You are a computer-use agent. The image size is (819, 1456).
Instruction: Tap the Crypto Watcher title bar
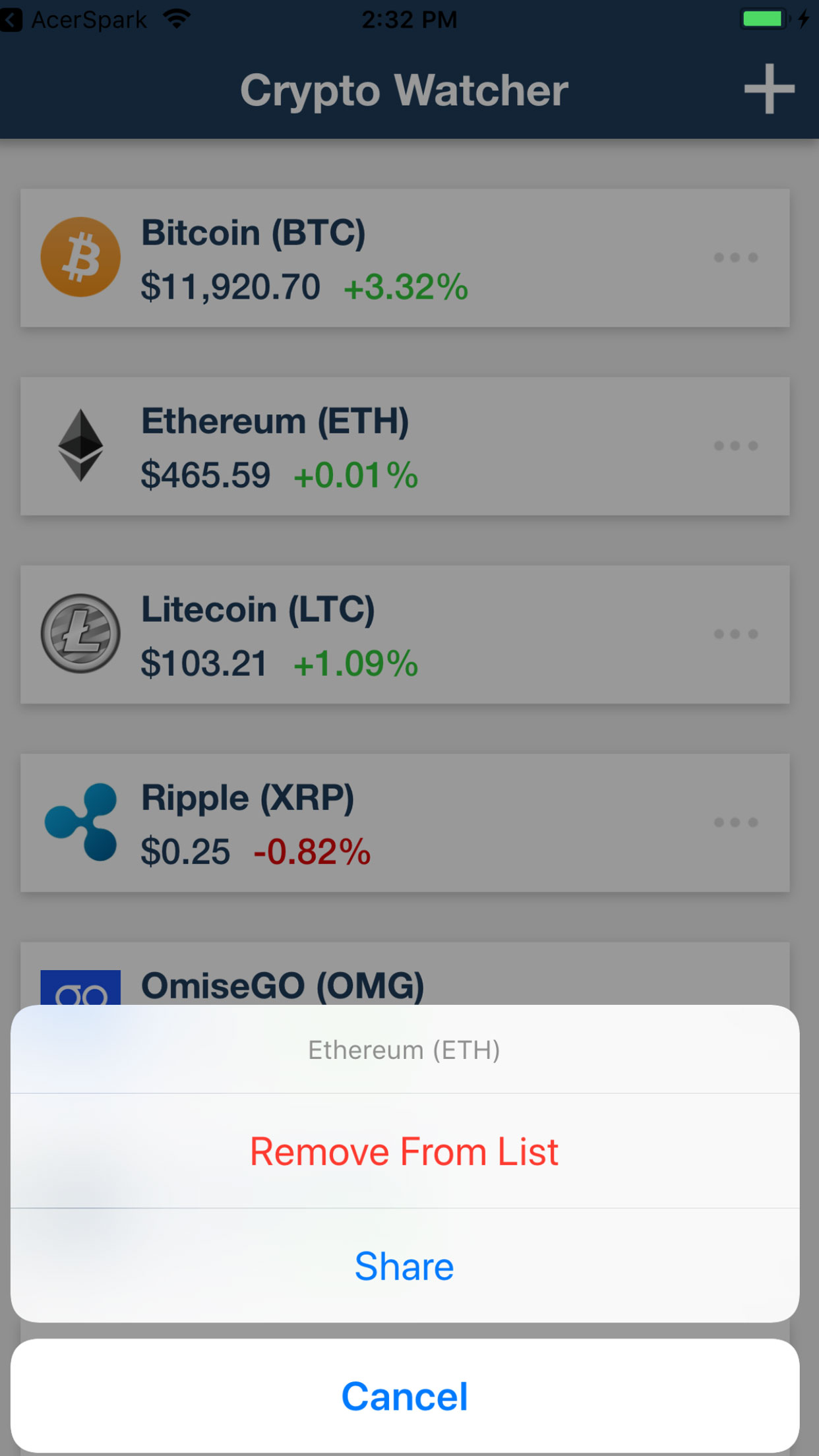(x=405, y=90)
